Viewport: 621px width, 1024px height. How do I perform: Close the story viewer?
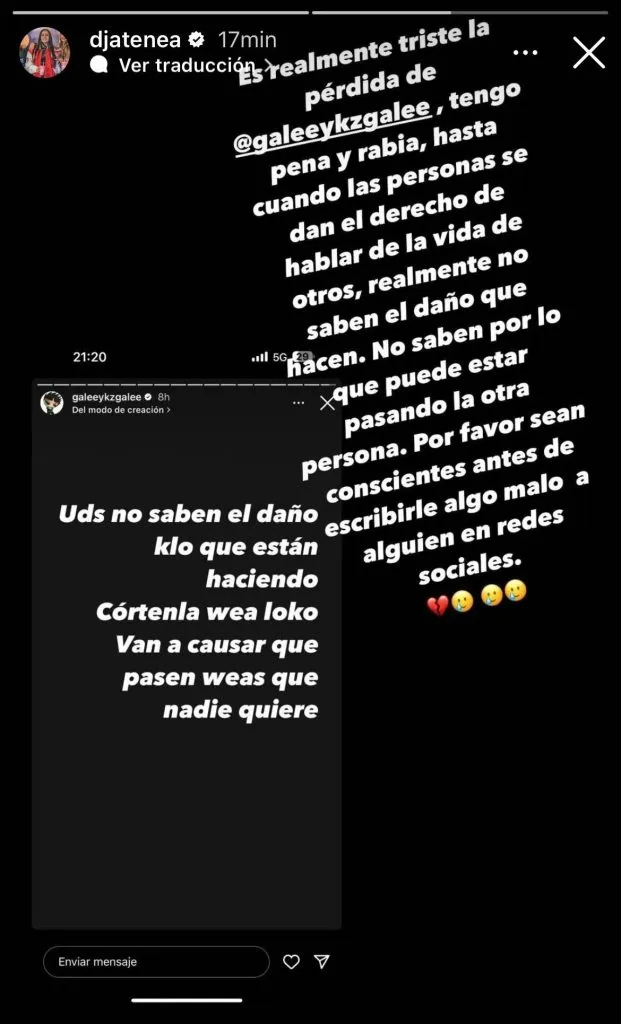[589, 52]
